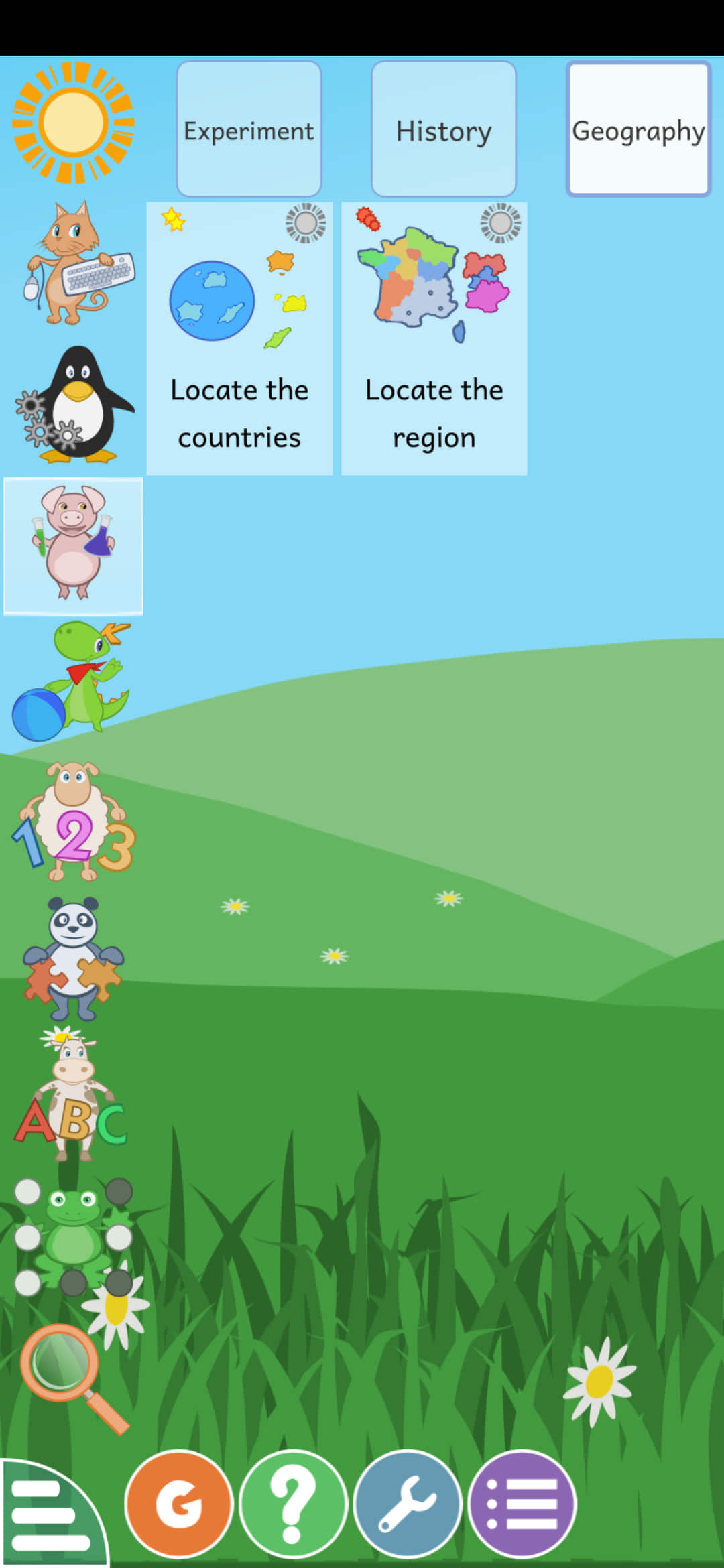Toggle the bottom-left bar menu

[x=54, y=1513]
